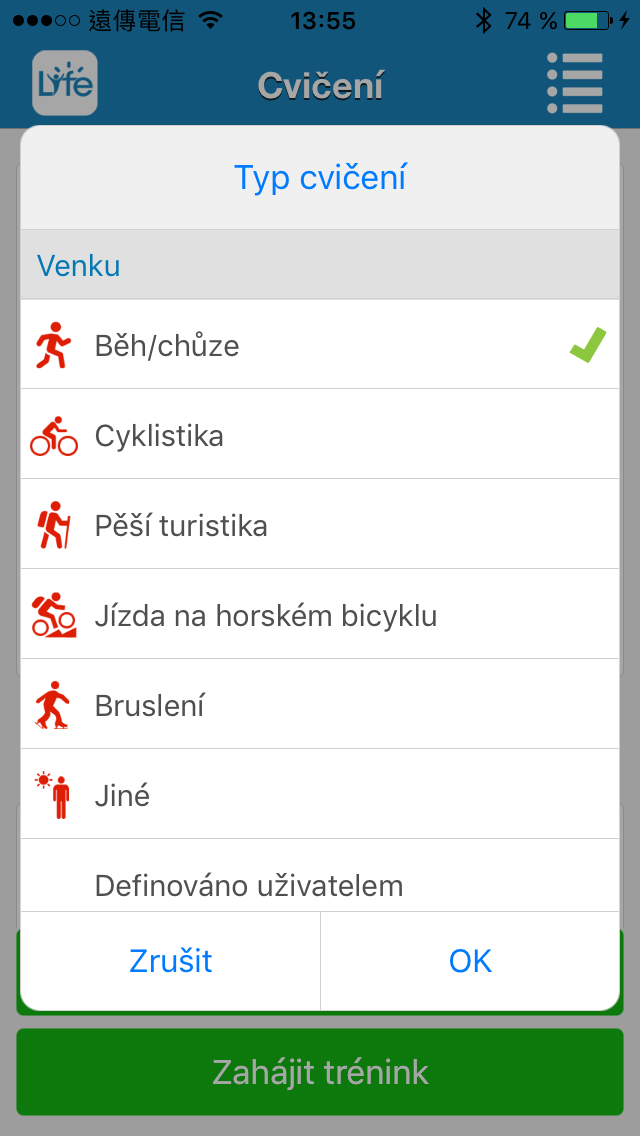
Task: Choose Cyklistika from the list
Action: (x=320, y=434)
